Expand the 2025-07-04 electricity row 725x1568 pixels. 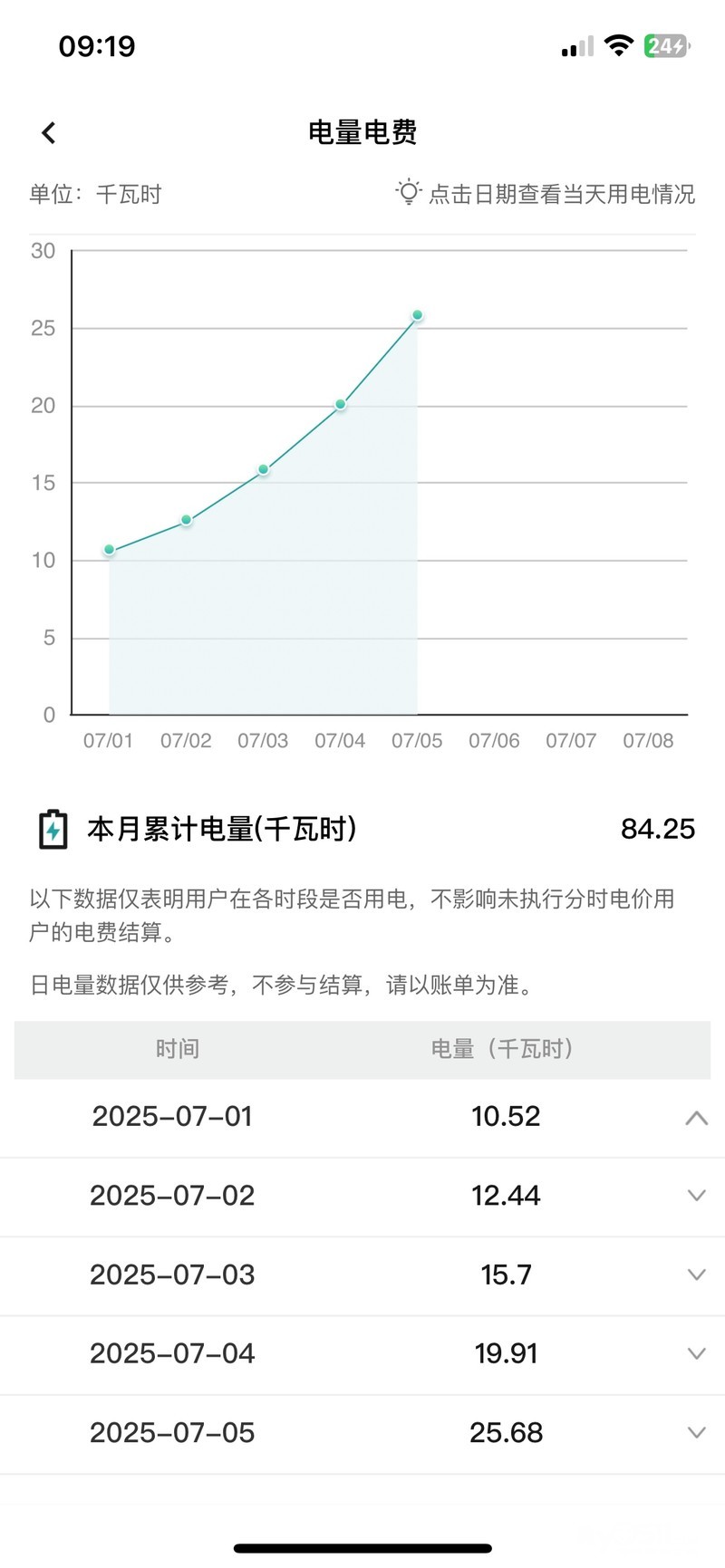tap(696, 1353)
